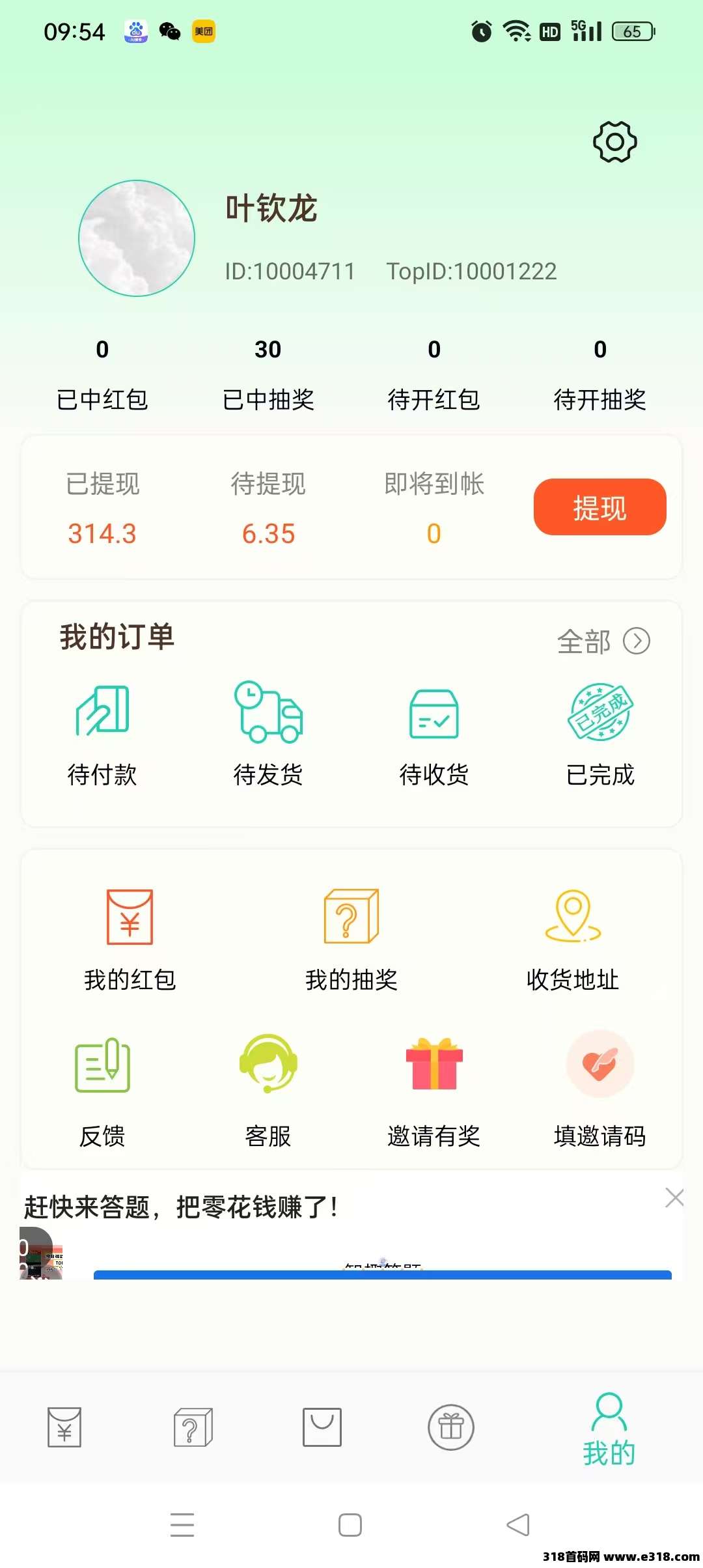
Task: Dismiss the 赶快来答题 ad banner
Action: click(x=674, y=1197)
